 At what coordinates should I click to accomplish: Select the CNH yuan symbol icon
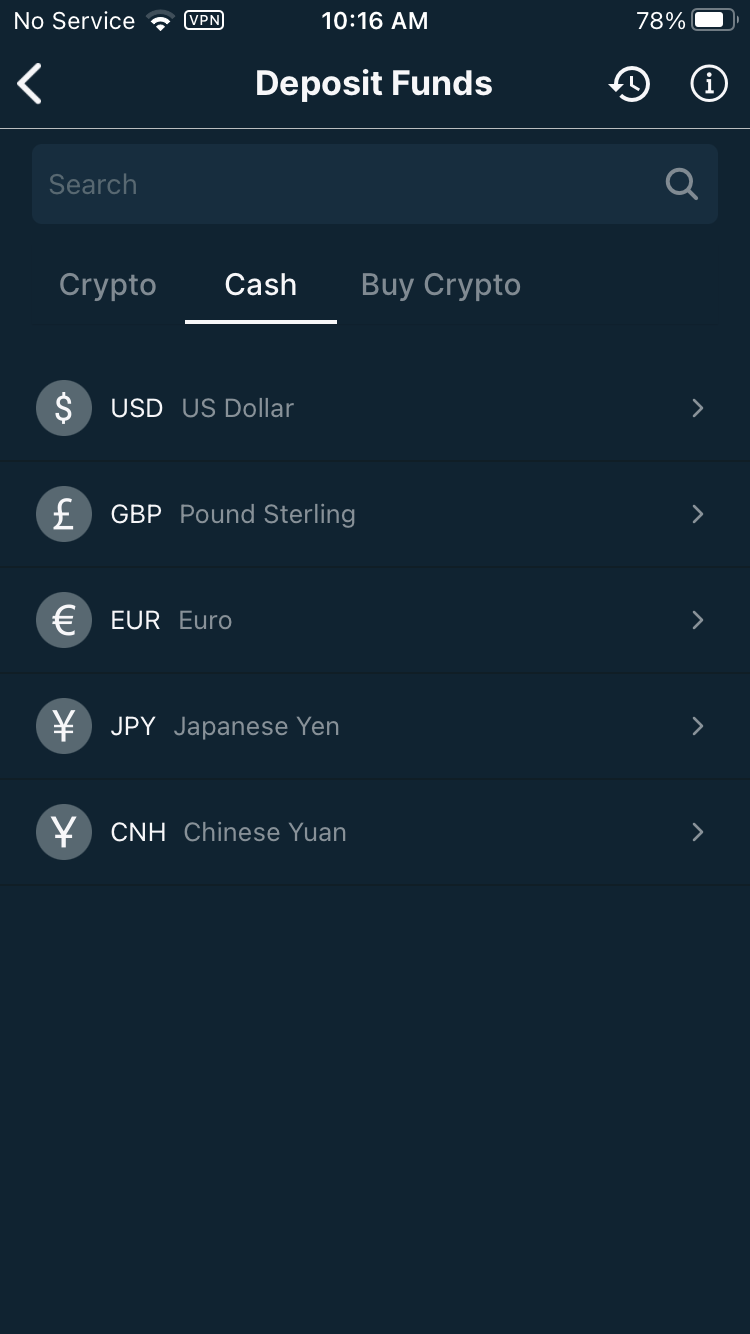[63, 832]
